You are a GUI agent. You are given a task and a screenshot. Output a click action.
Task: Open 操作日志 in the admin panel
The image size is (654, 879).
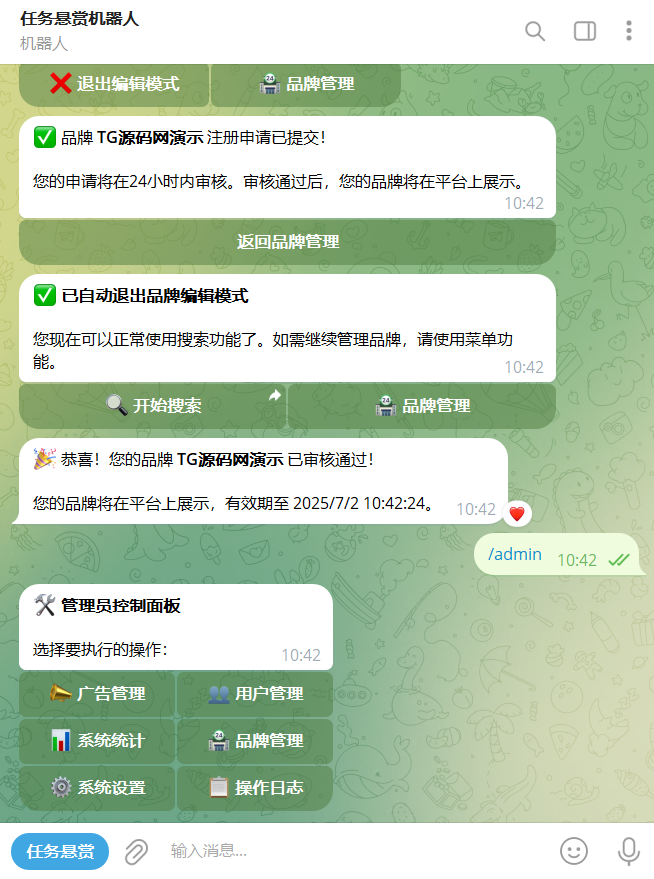(x=255, y=788)
